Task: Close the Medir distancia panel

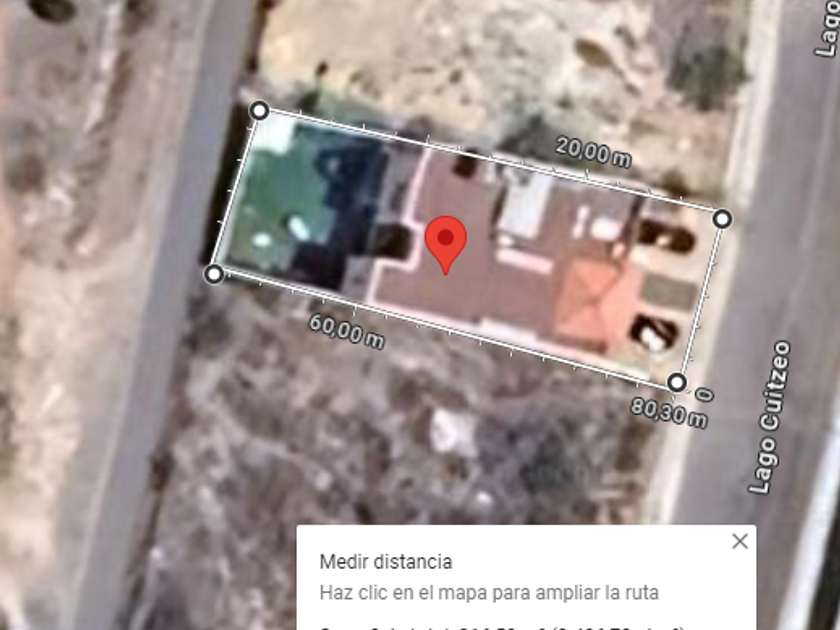Action: (739, 541)
